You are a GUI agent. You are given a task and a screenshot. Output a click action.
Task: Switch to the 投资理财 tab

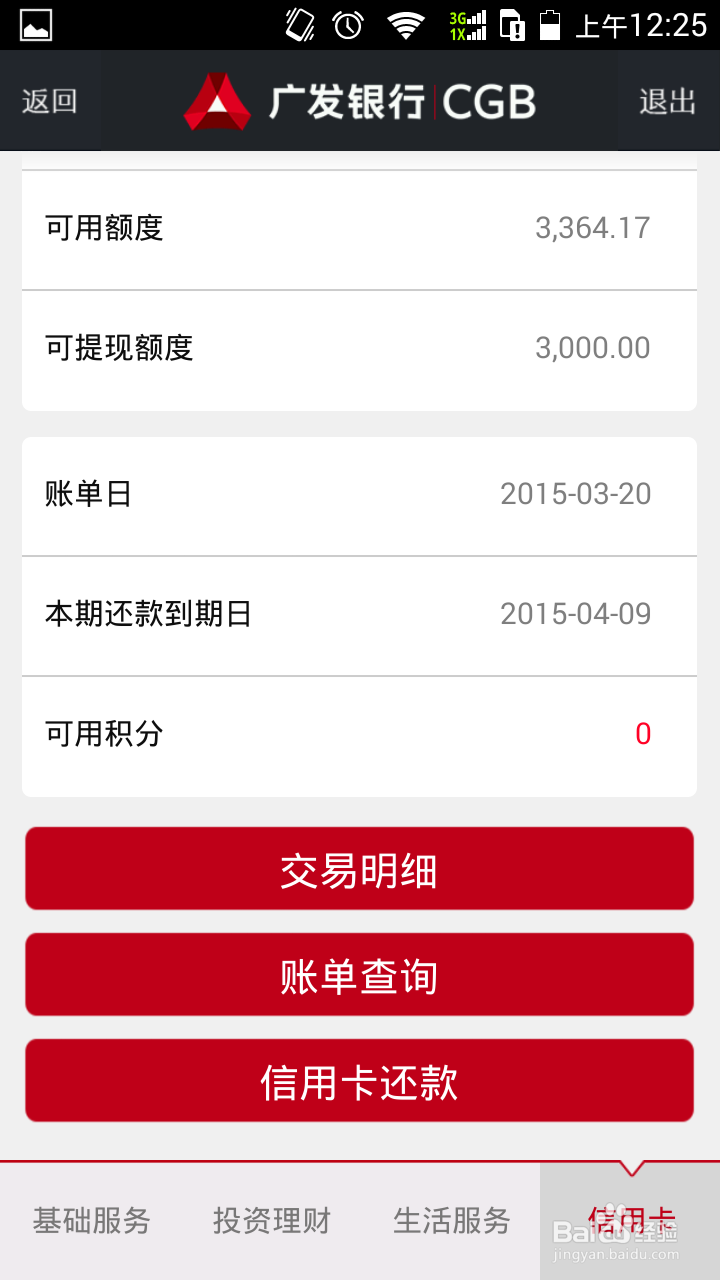point(271,1221)
